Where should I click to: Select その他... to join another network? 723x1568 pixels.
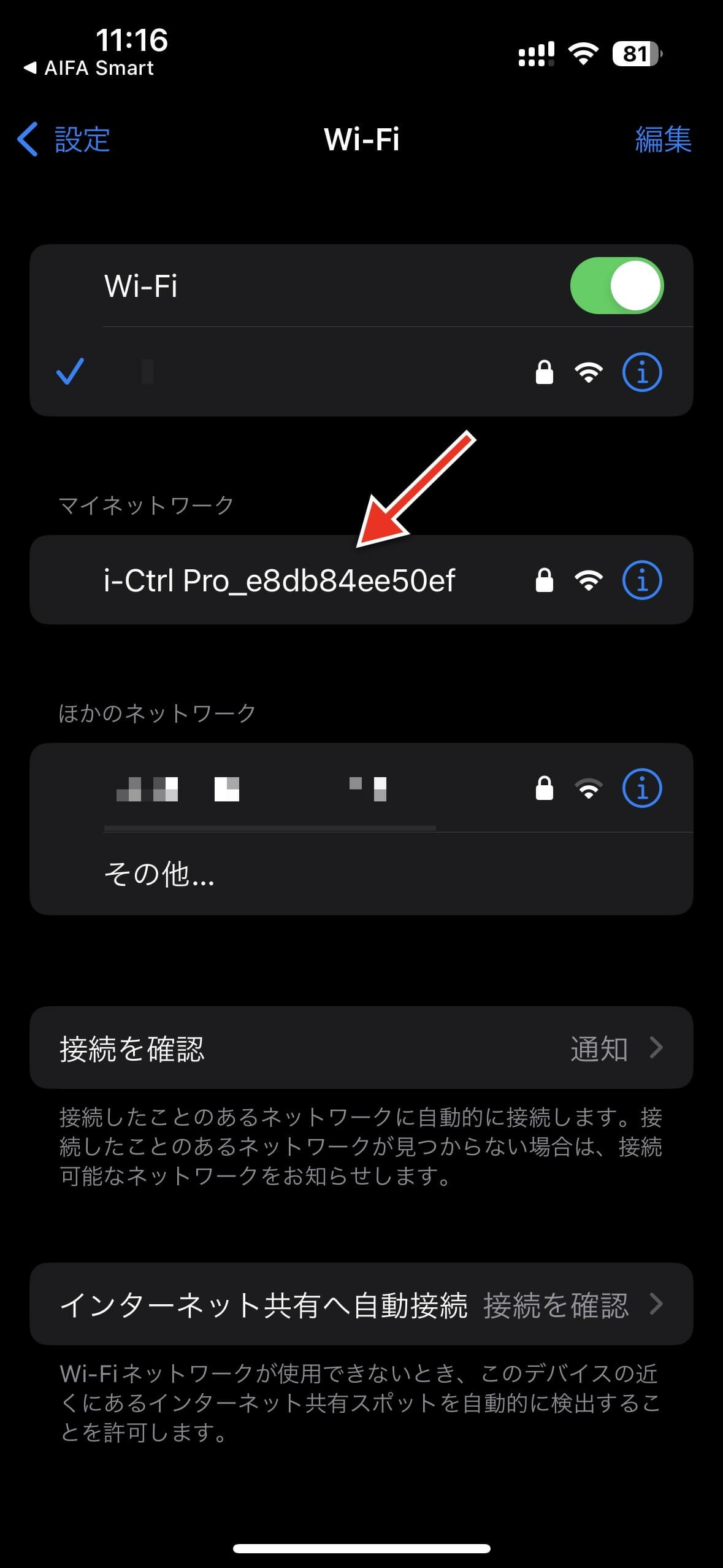[361, 874]
